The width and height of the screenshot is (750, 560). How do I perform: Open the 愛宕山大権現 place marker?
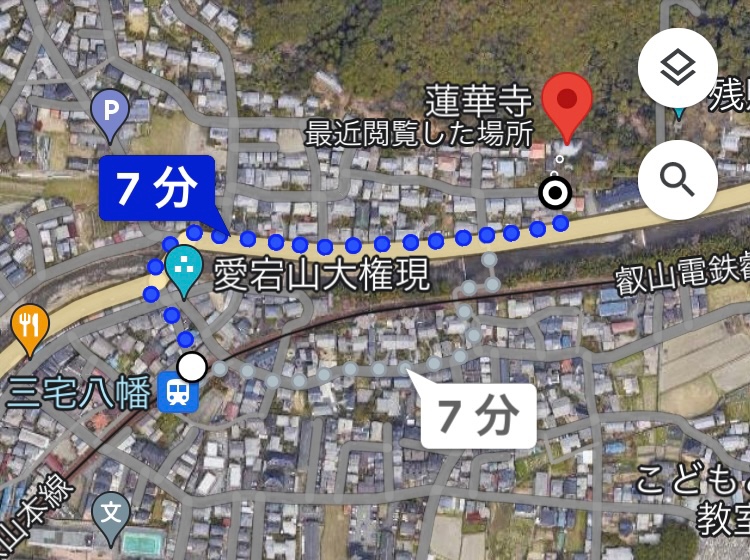[x=184, y=267]
